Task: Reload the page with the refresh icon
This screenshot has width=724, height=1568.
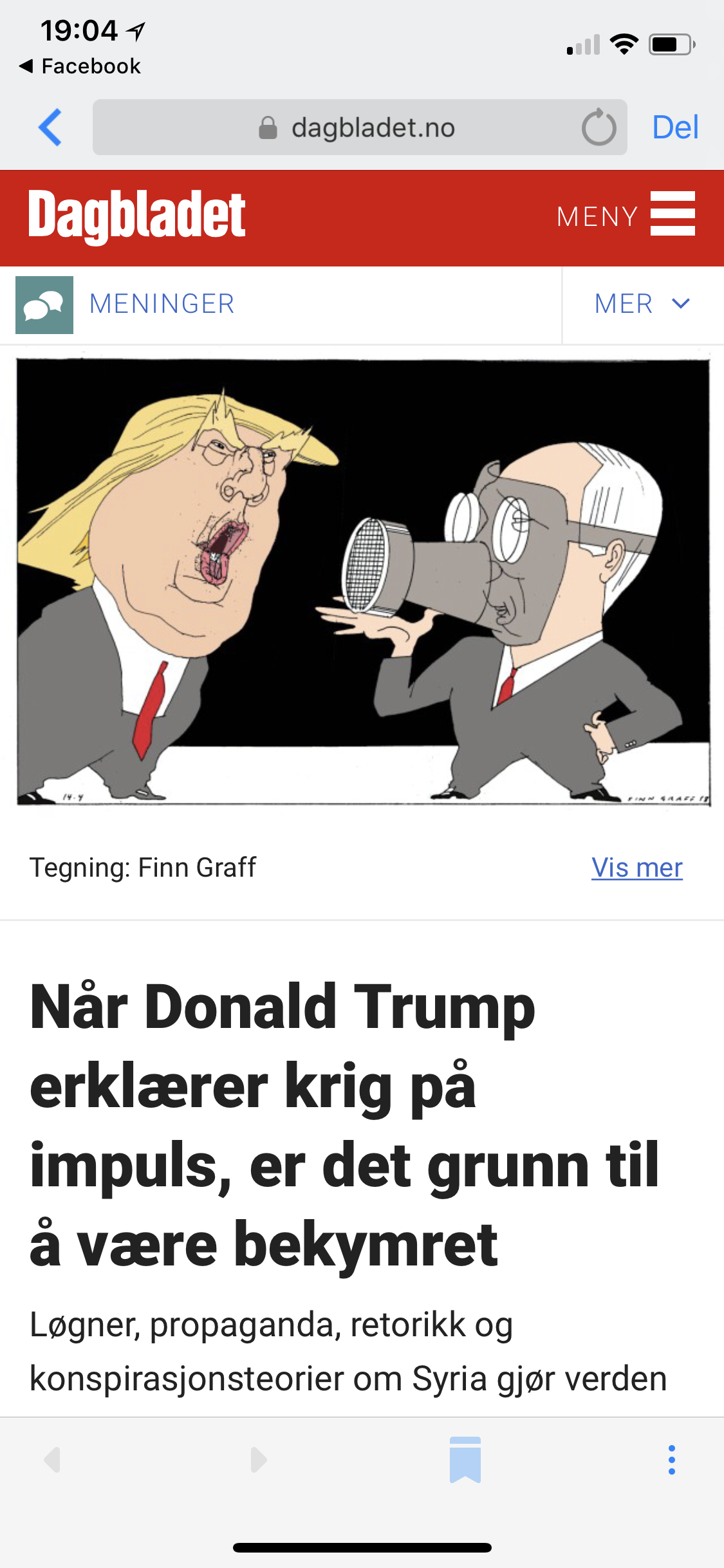Action: pos(599,127)
